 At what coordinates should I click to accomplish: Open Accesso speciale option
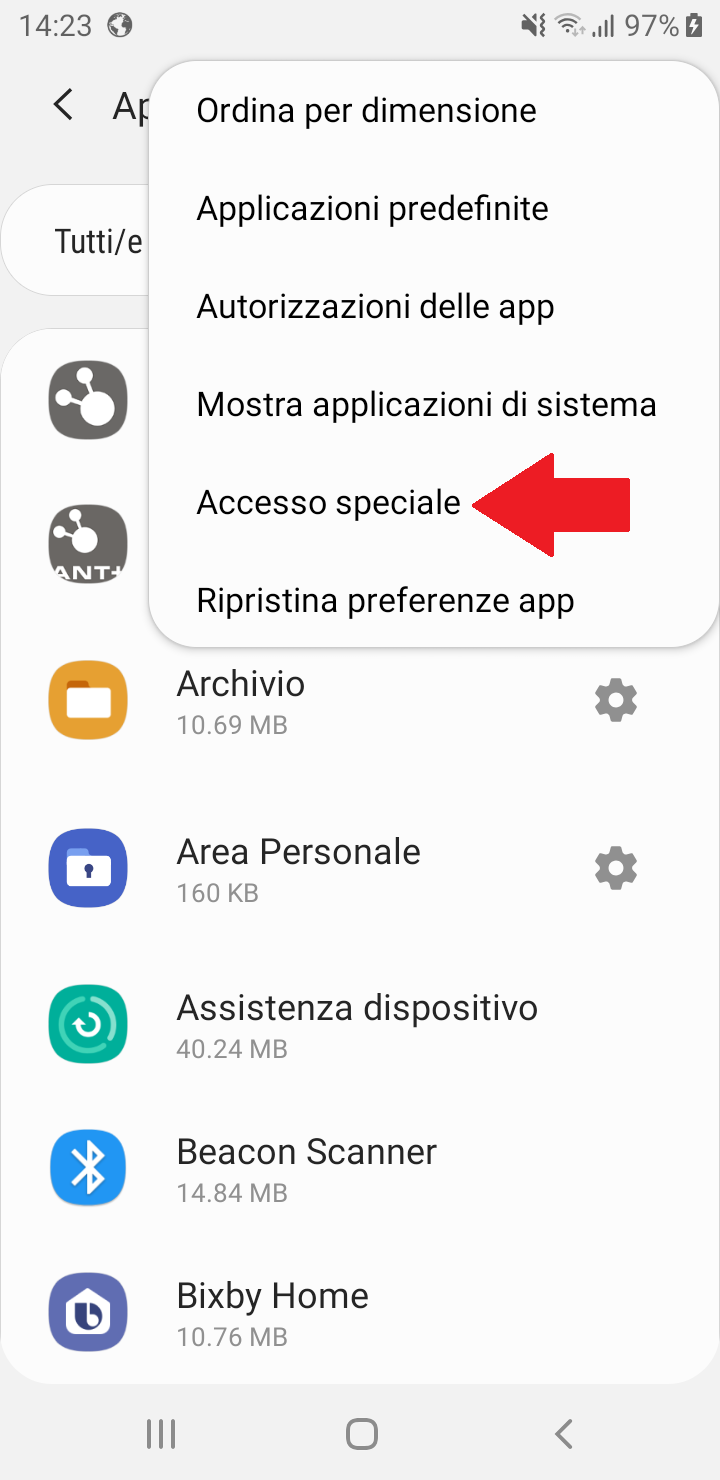(x=329, y=502)
